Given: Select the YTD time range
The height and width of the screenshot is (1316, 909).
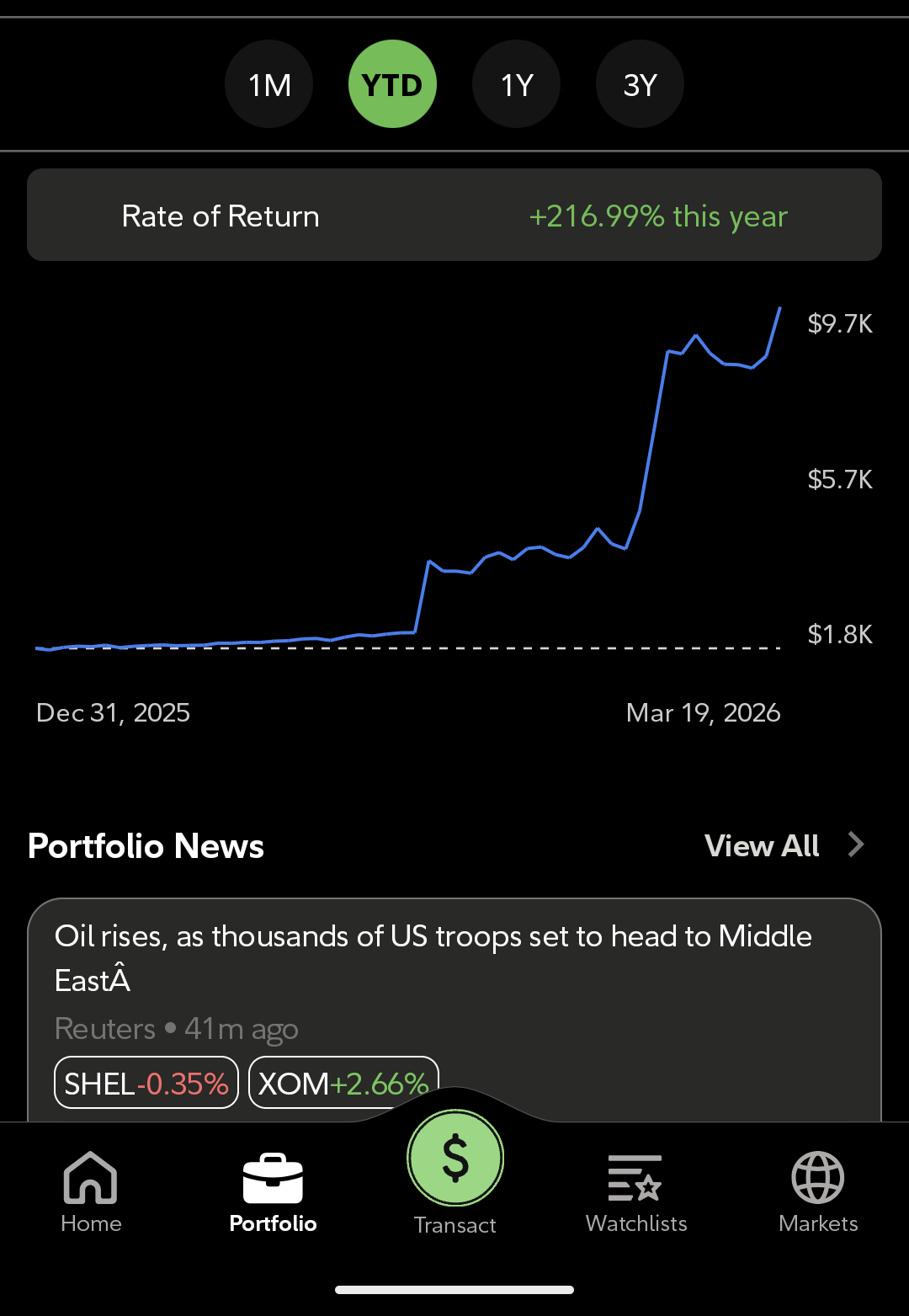Looking at the screenshot, I should (x=392, y=85).
